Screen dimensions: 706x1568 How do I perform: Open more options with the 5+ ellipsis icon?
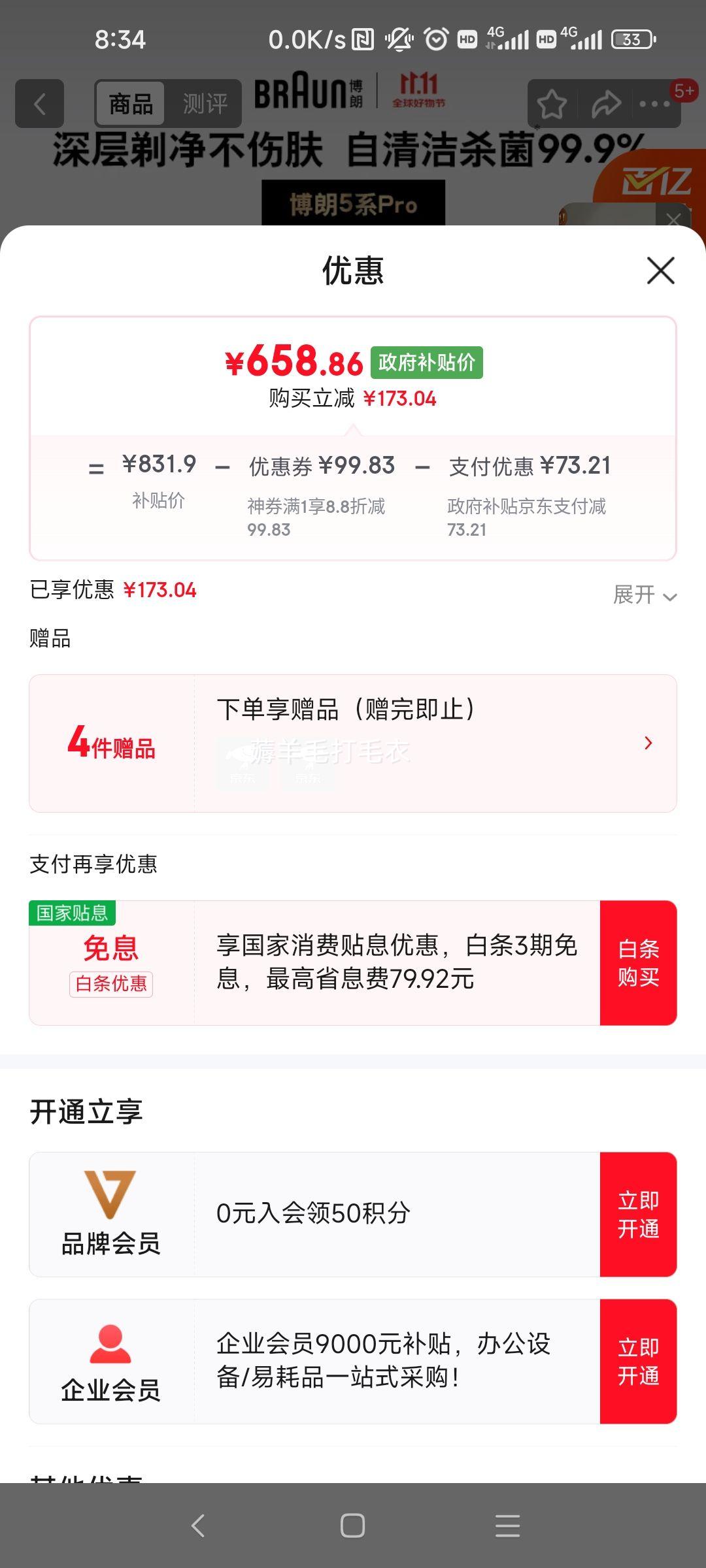coord(654,103)
